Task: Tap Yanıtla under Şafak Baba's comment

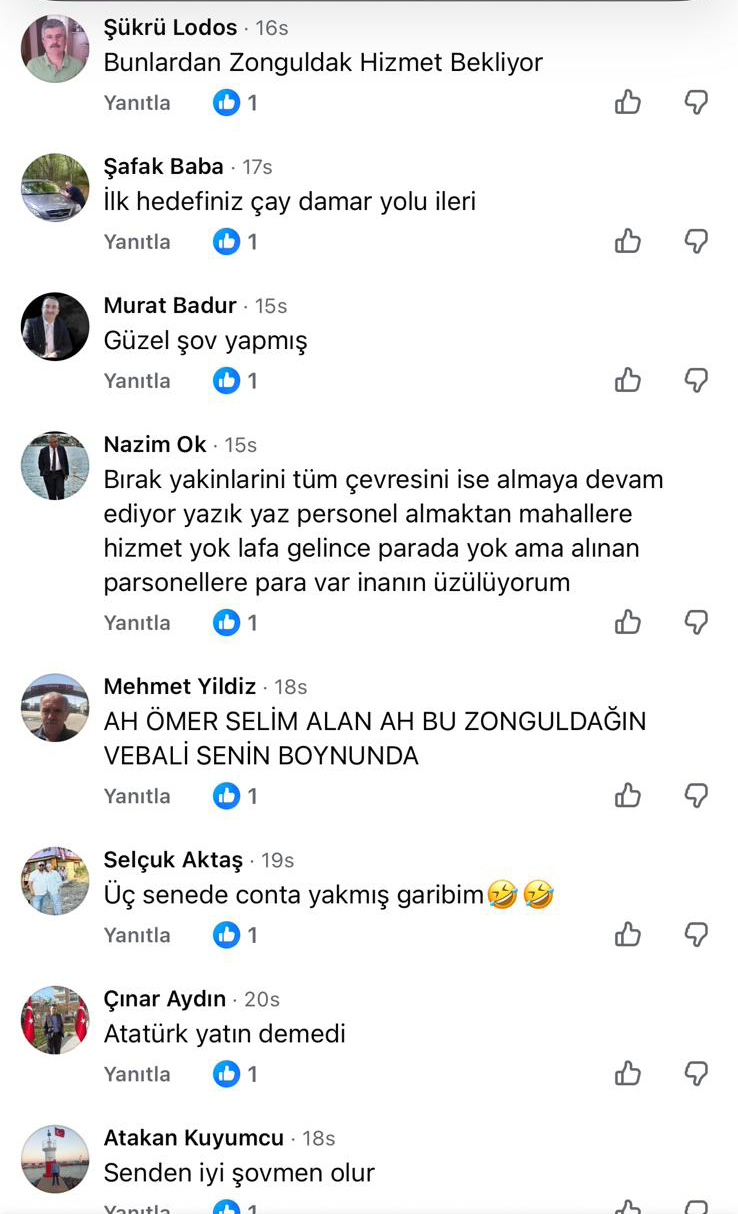Action: 137,242
